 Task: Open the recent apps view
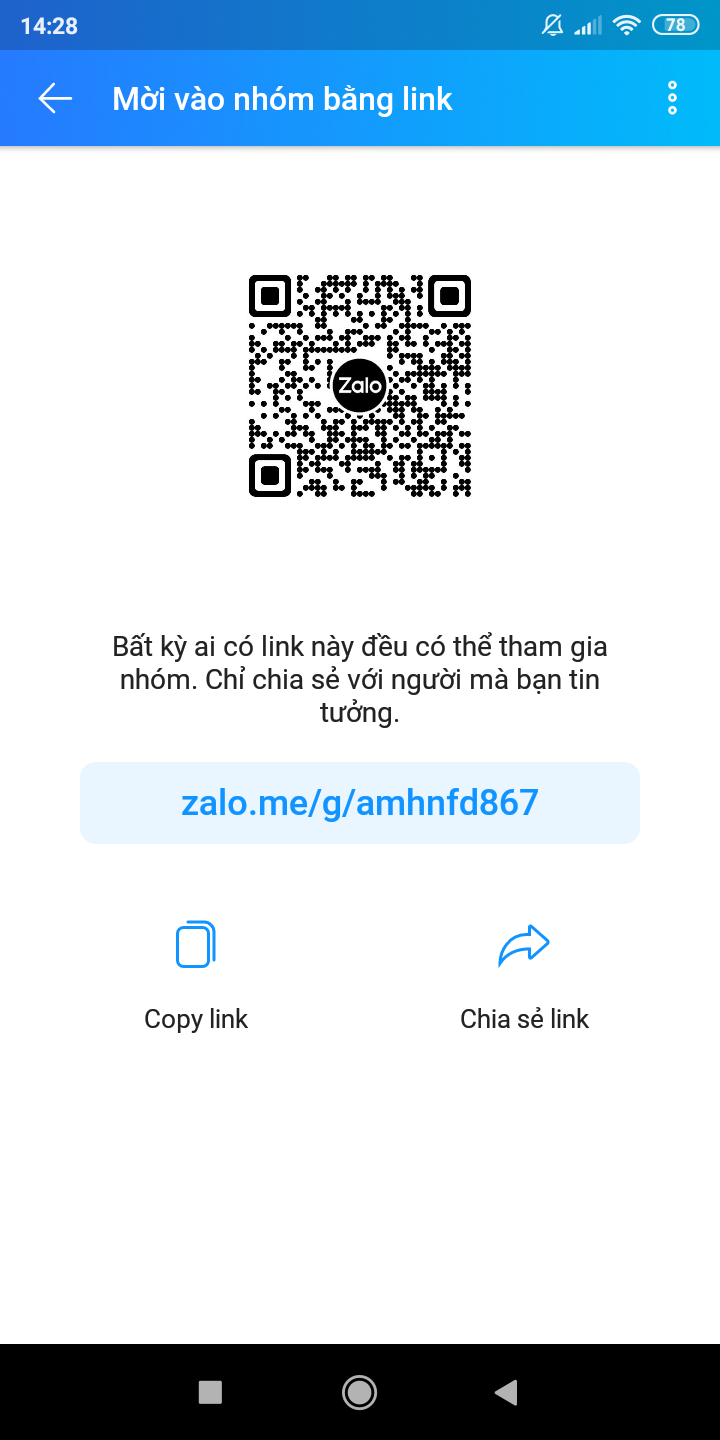click(x=210, y=1392)
